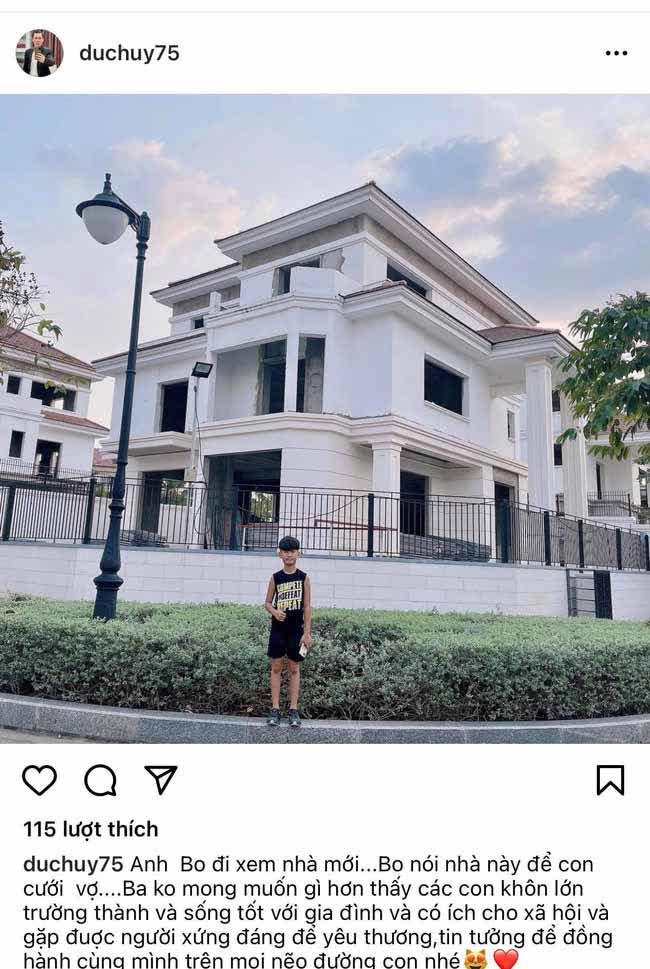Image resolution: width=650 pixels, height=969 pixels.
Task: Open the photo of the white villa
Action: pyautogui.click(x=325, y=418)
